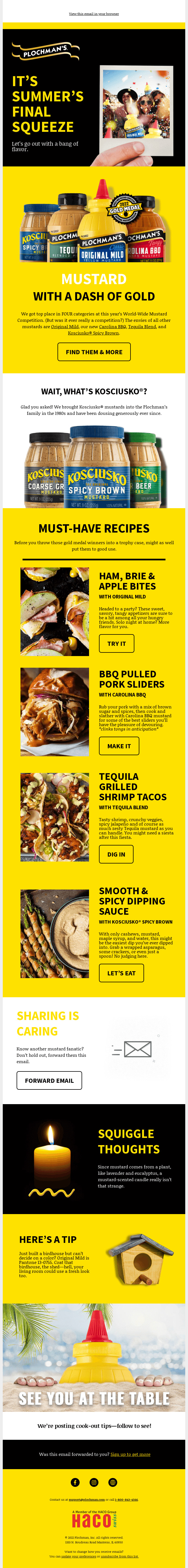Open 'View this email in your browser' link
Viewport: 188px width, 1568px height.
(x=94, y=13)
